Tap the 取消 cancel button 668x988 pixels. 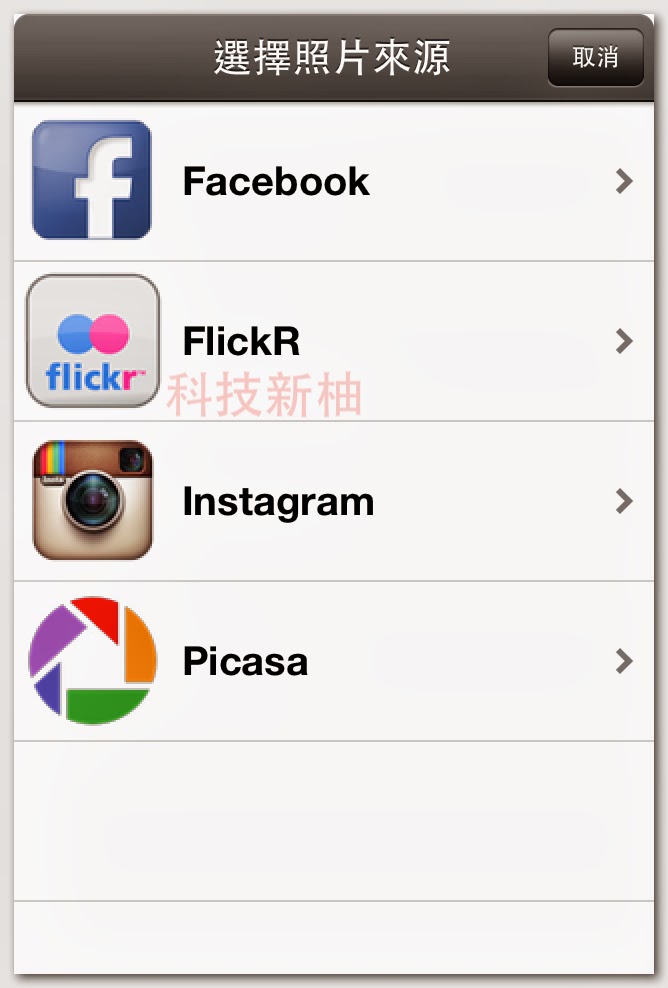click(595, 57)
